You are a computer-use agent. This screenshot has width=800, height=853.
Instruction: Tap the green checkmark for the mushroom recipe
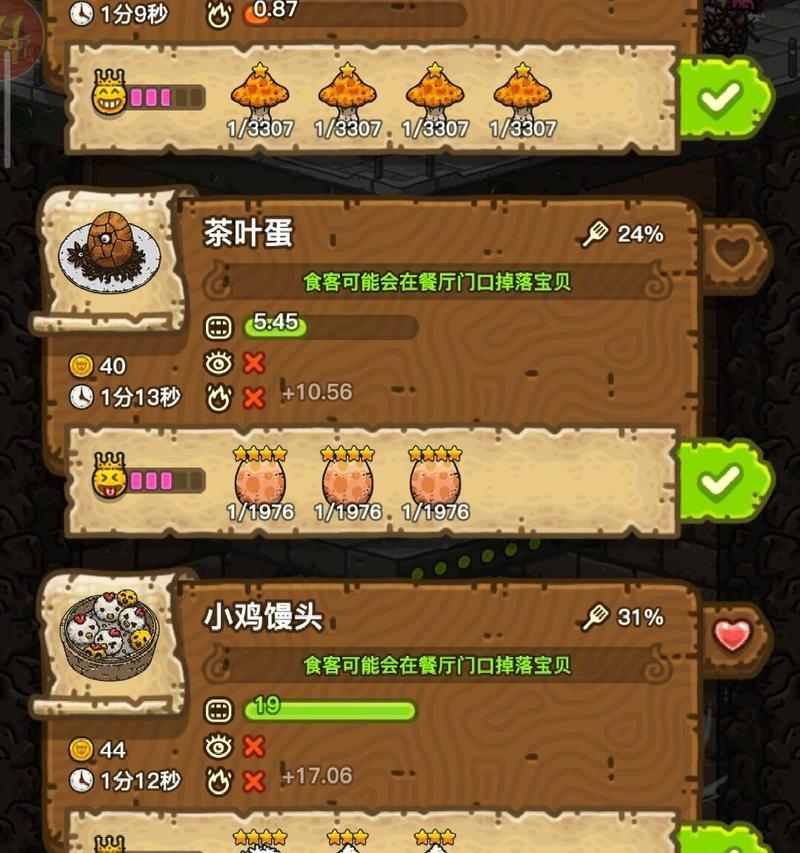point(724,98)
